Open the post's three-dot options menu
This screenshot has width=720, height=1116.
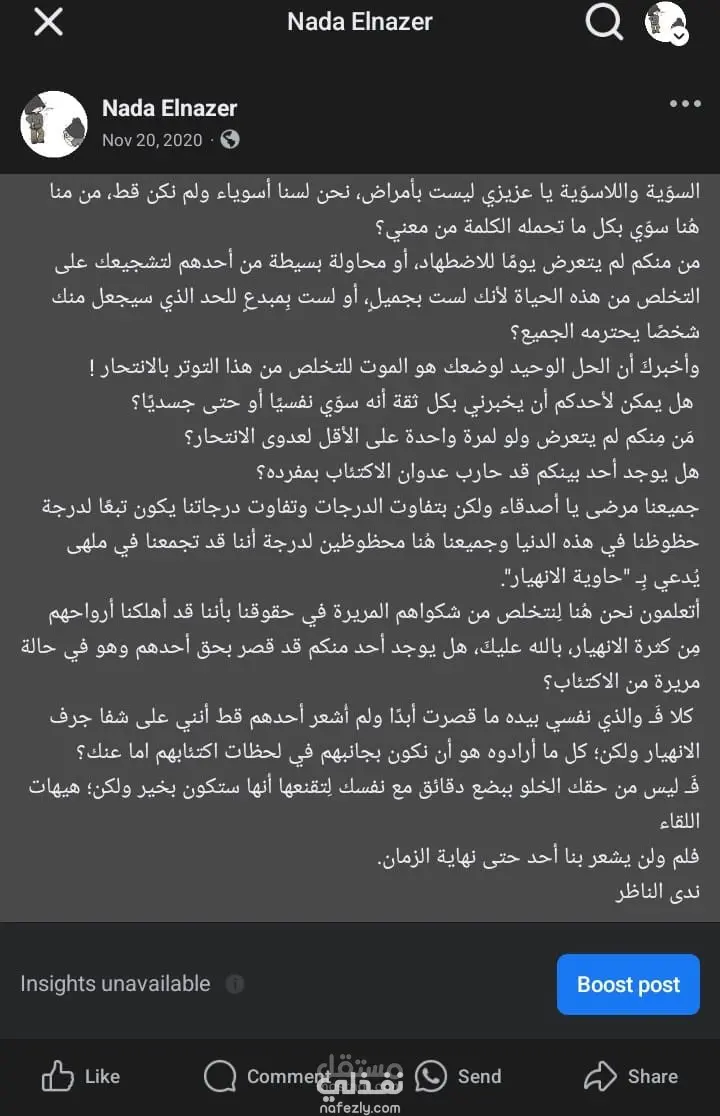(x=685, y=104)
